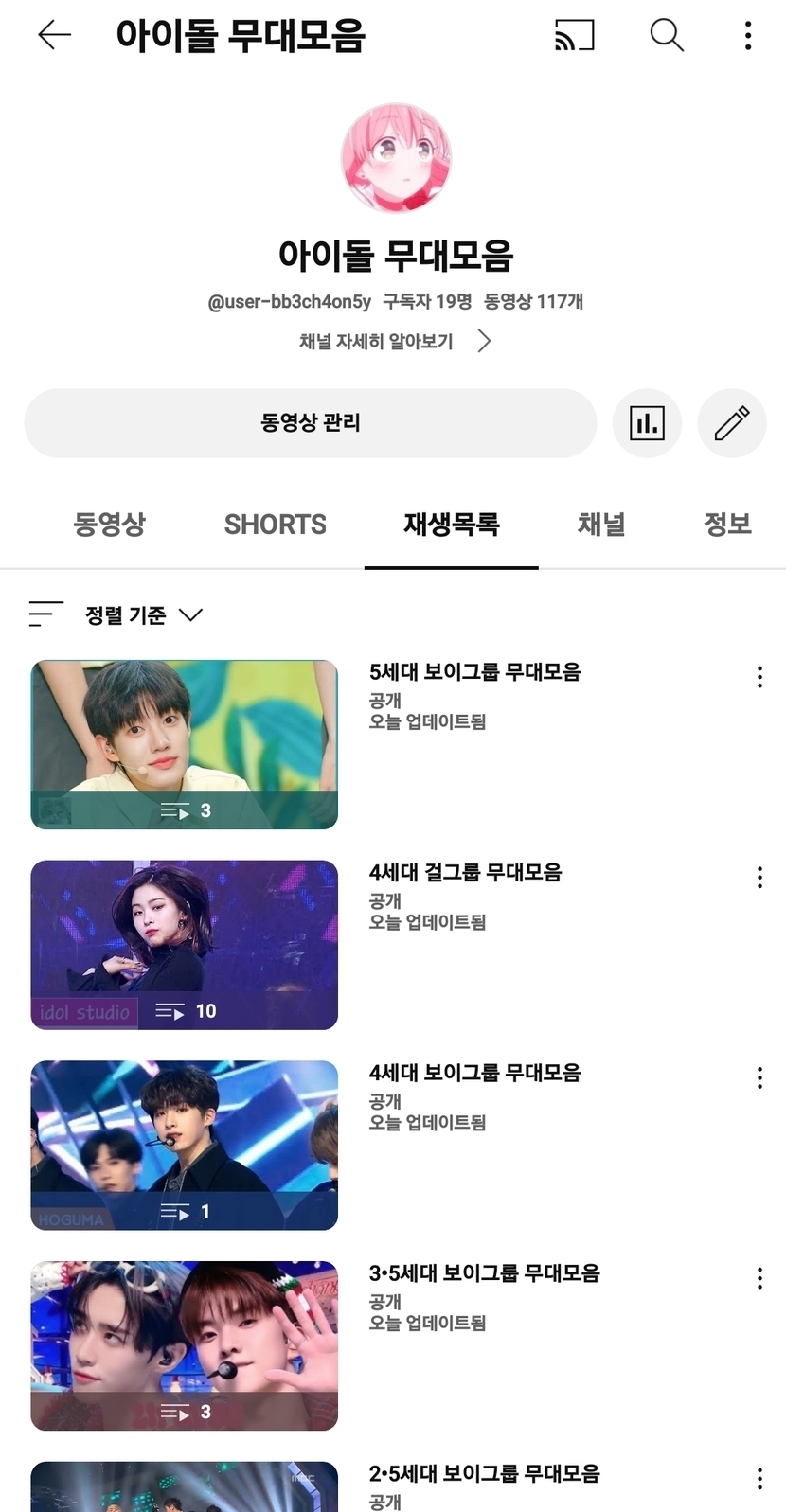Switch to the 동영상 tab
The height and width of the screenshot is (1512, 786).
coord(110,524)
